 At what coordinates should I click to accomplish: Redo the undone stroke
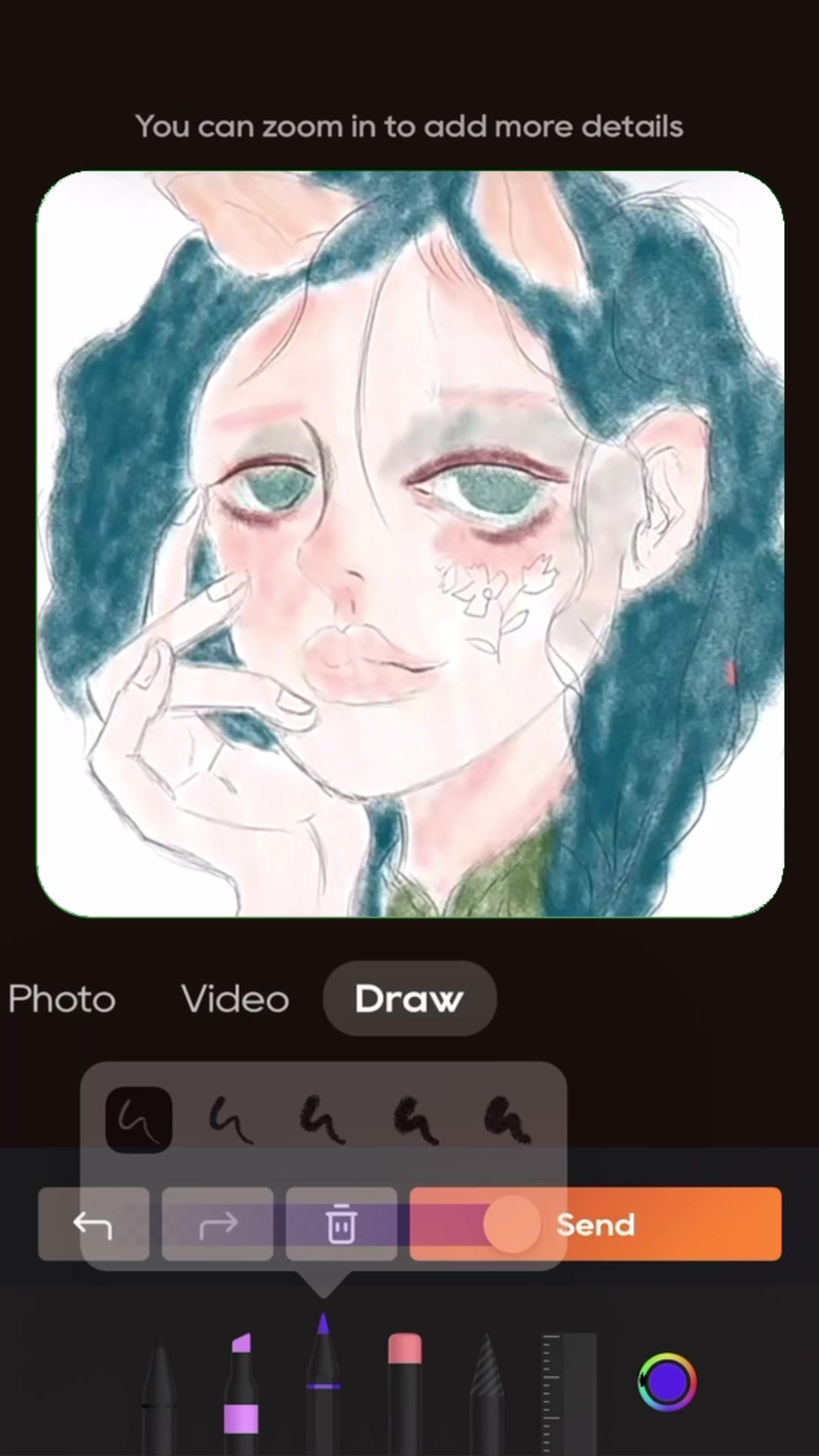218,1224
